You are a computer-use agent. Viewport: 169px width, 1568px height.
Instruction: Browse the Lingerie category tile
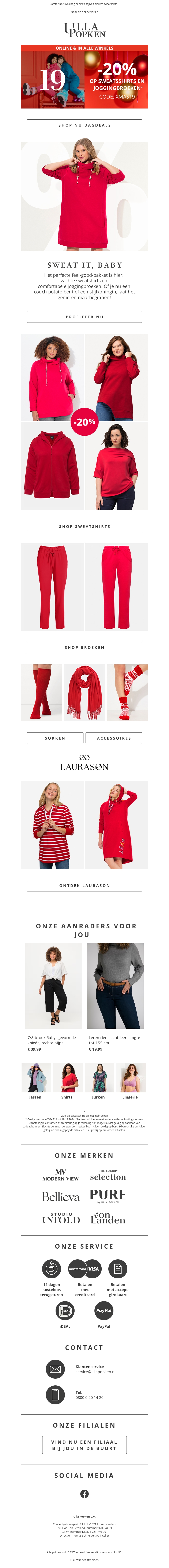click(130, 1080)
